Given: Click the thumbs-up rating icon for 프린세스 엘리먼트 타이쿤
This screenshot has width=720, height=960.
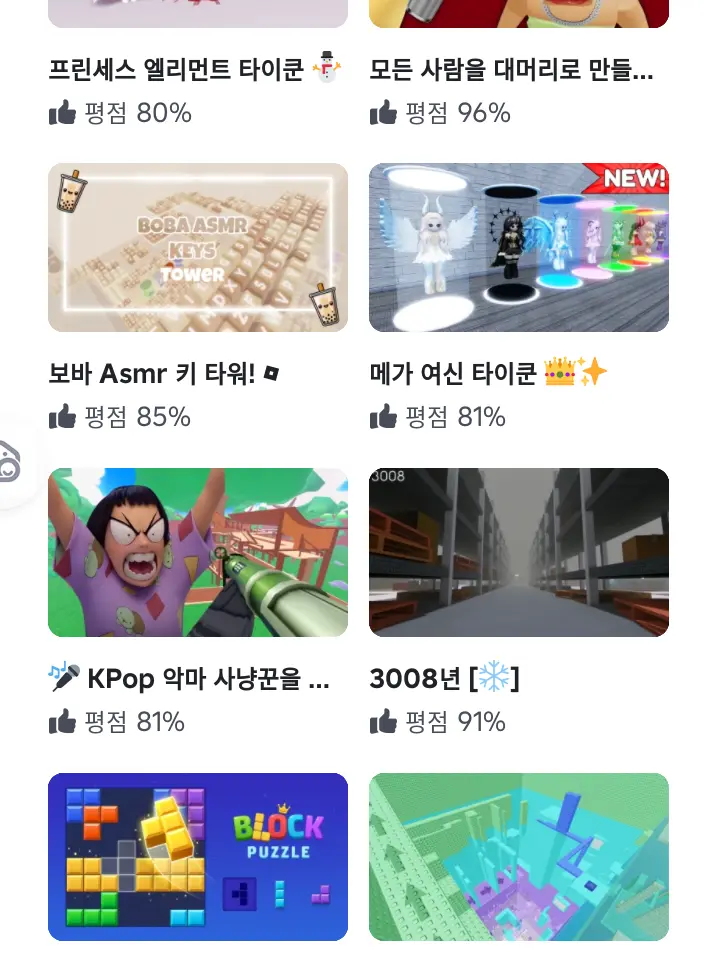Looking at the screenshot, I should 62,113.
